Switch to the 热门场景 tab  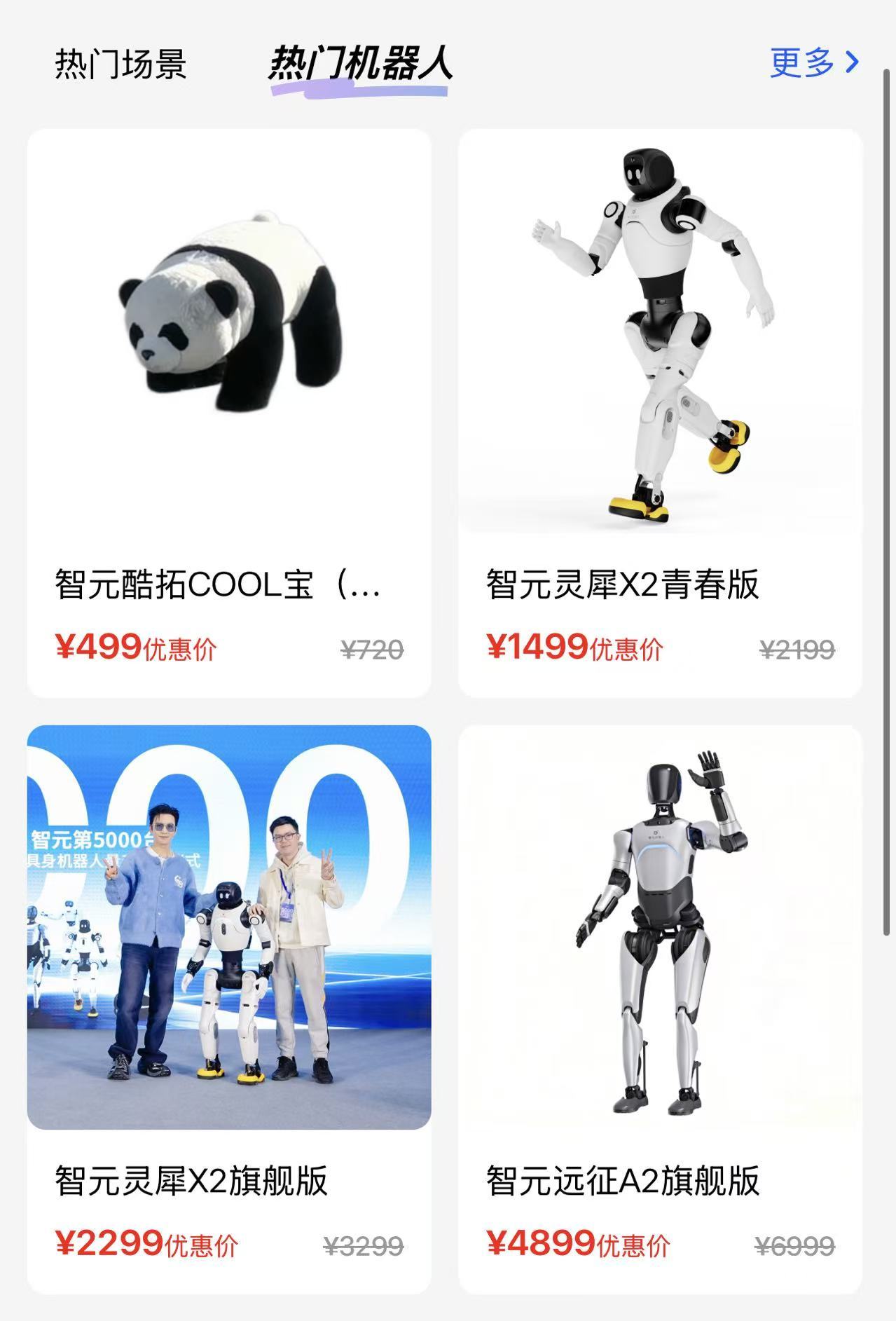[120, 64]
